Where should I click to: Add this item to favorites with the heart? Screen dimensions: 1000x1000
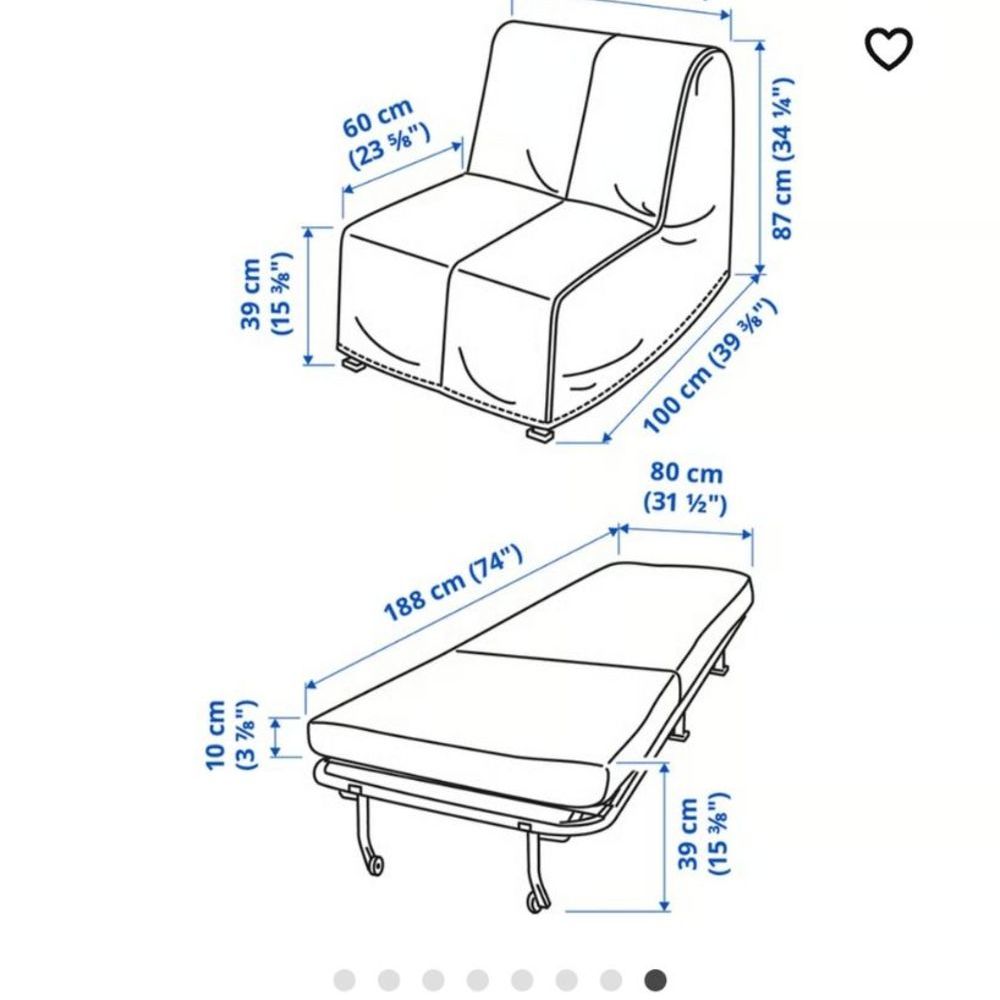[x=888, y=49]
